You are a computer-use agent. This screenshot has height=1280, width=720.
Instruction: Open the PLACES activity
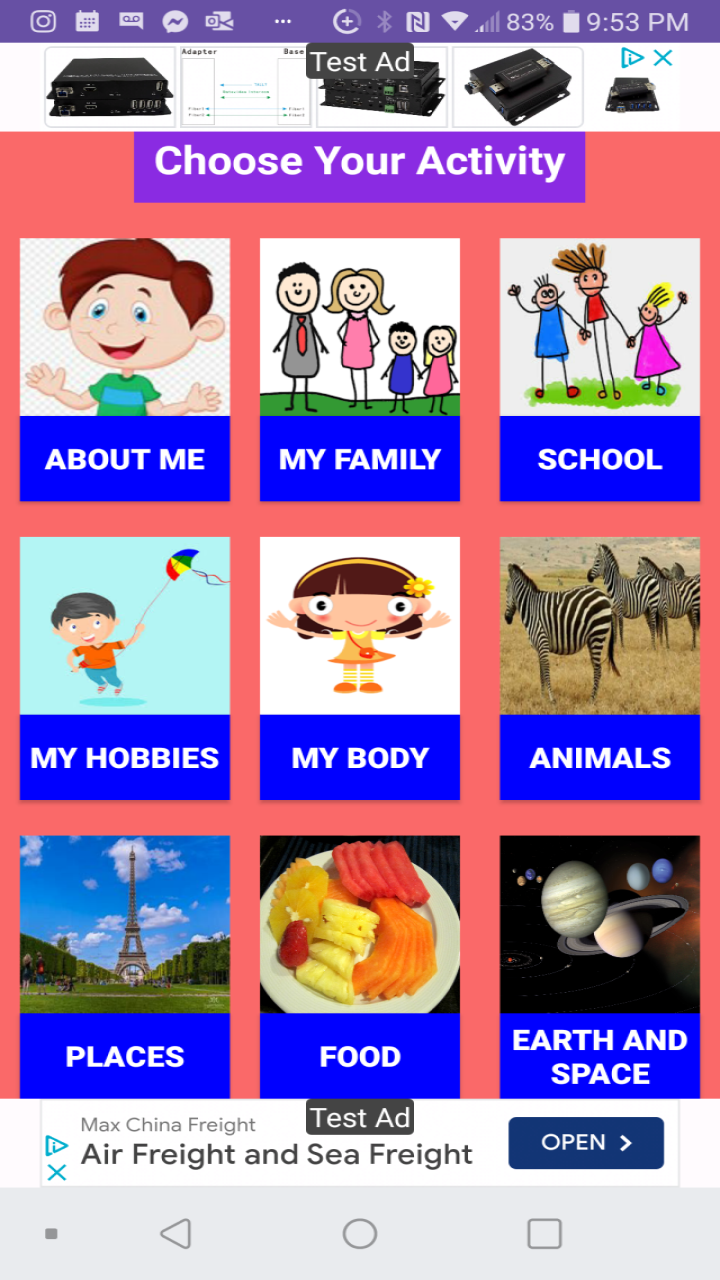tap(124, 965)
